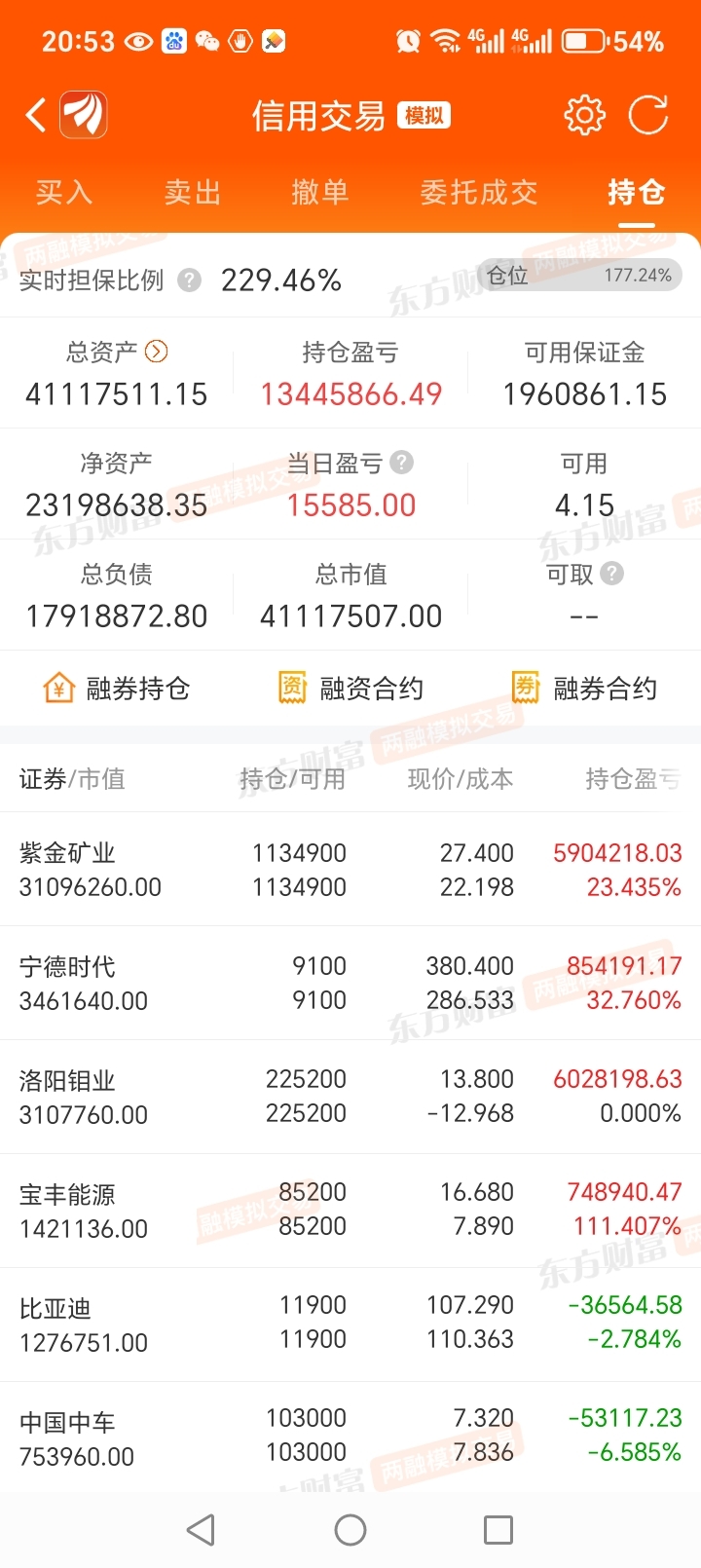This screenshot has height=1568, width=701.
Task: Open the 宁德时代 holding row
Action: pos(350,983)
